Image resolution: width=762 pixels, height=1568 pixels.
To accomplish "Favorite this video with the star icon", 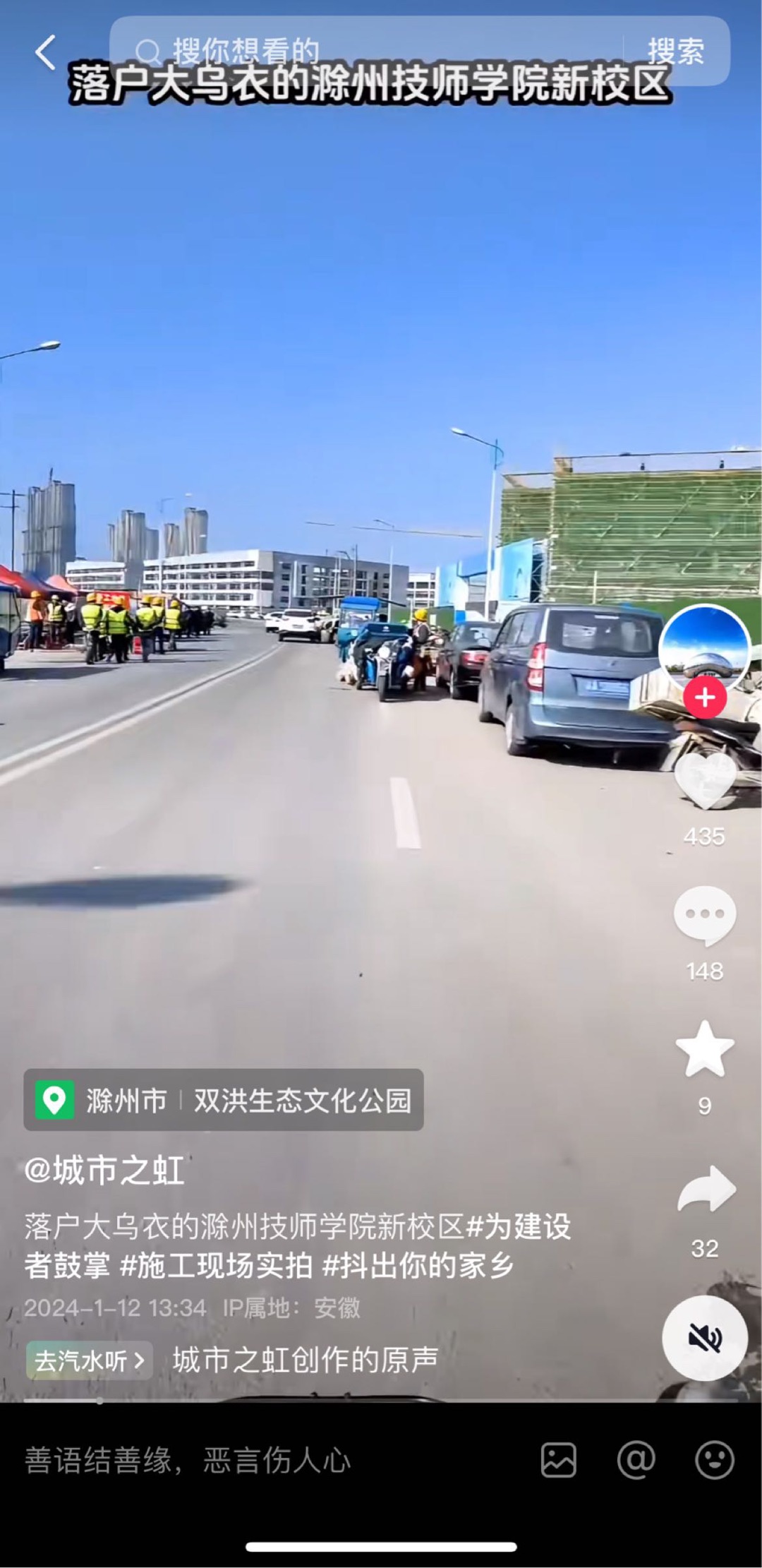I will (705, 1049).
